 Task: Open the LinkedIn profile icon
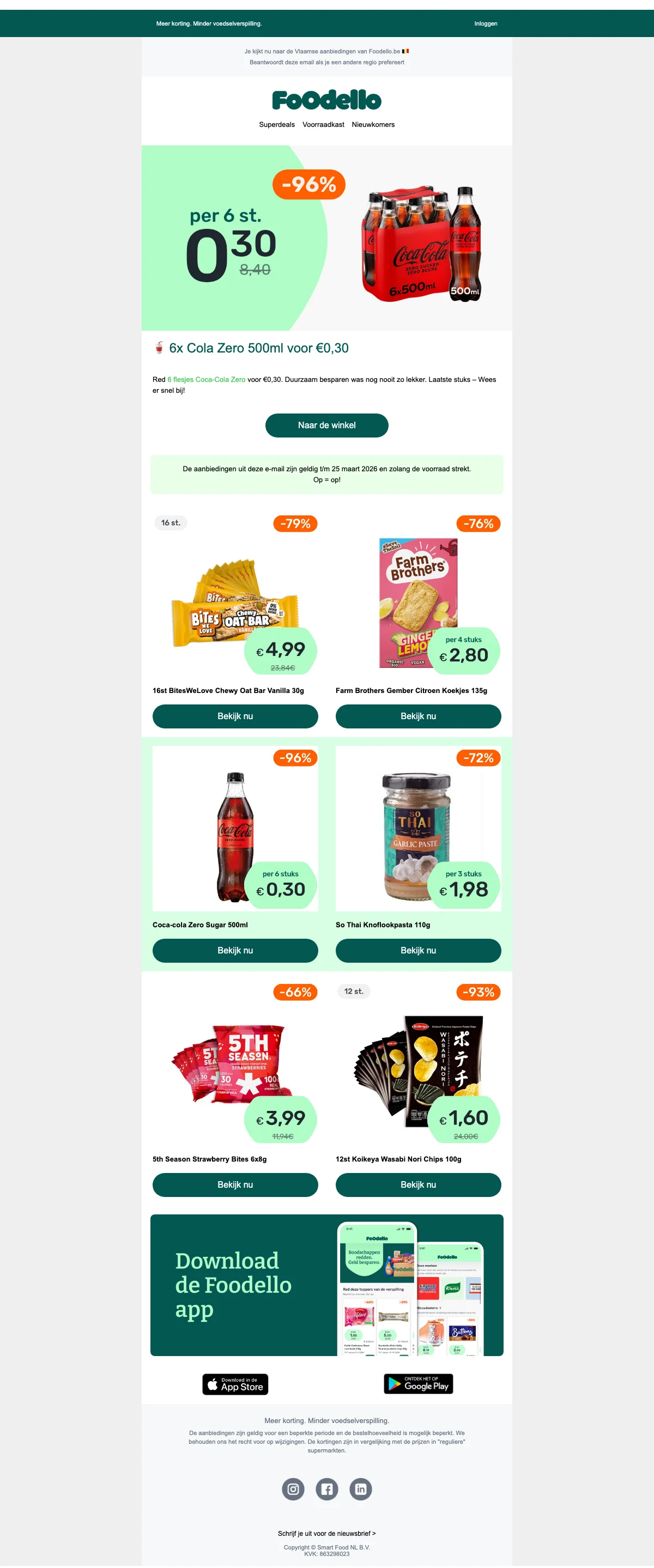pos(360,1490)
